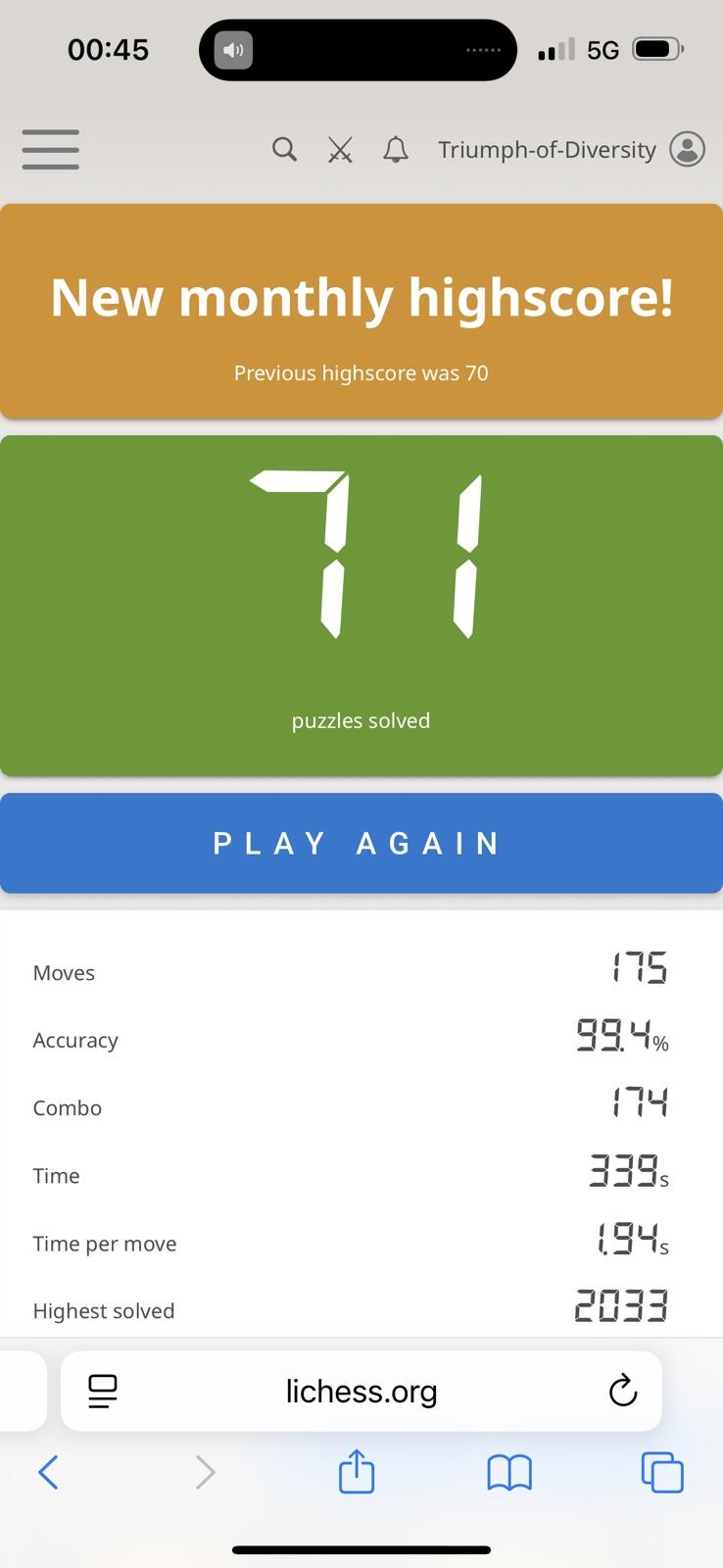Open the hamburger menu
This screenshot has width=723, height=1568.
coord(50,150)
